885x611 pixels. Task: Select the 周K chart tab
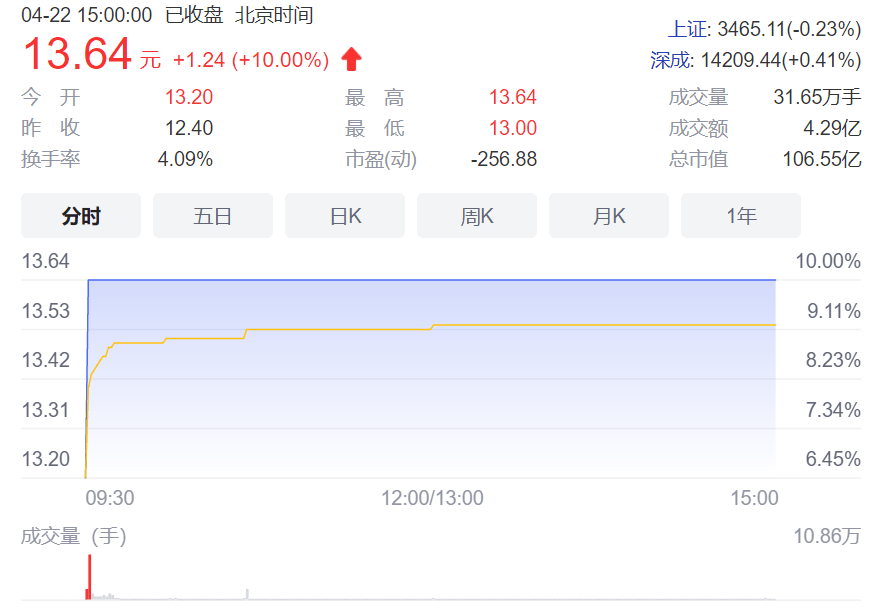pos(477,216)
